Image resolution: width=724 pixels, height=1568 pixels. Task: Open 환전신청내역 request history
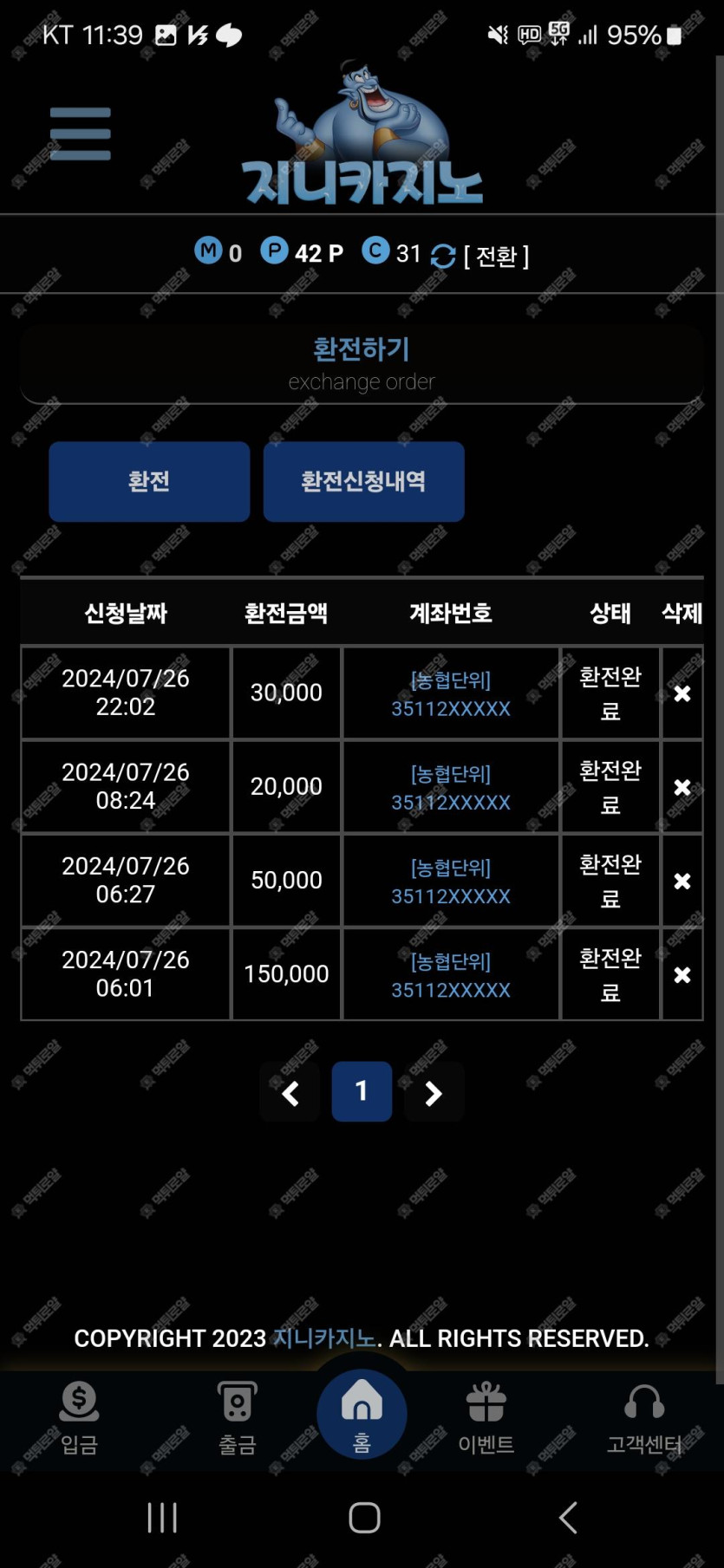tap(364, 482)
